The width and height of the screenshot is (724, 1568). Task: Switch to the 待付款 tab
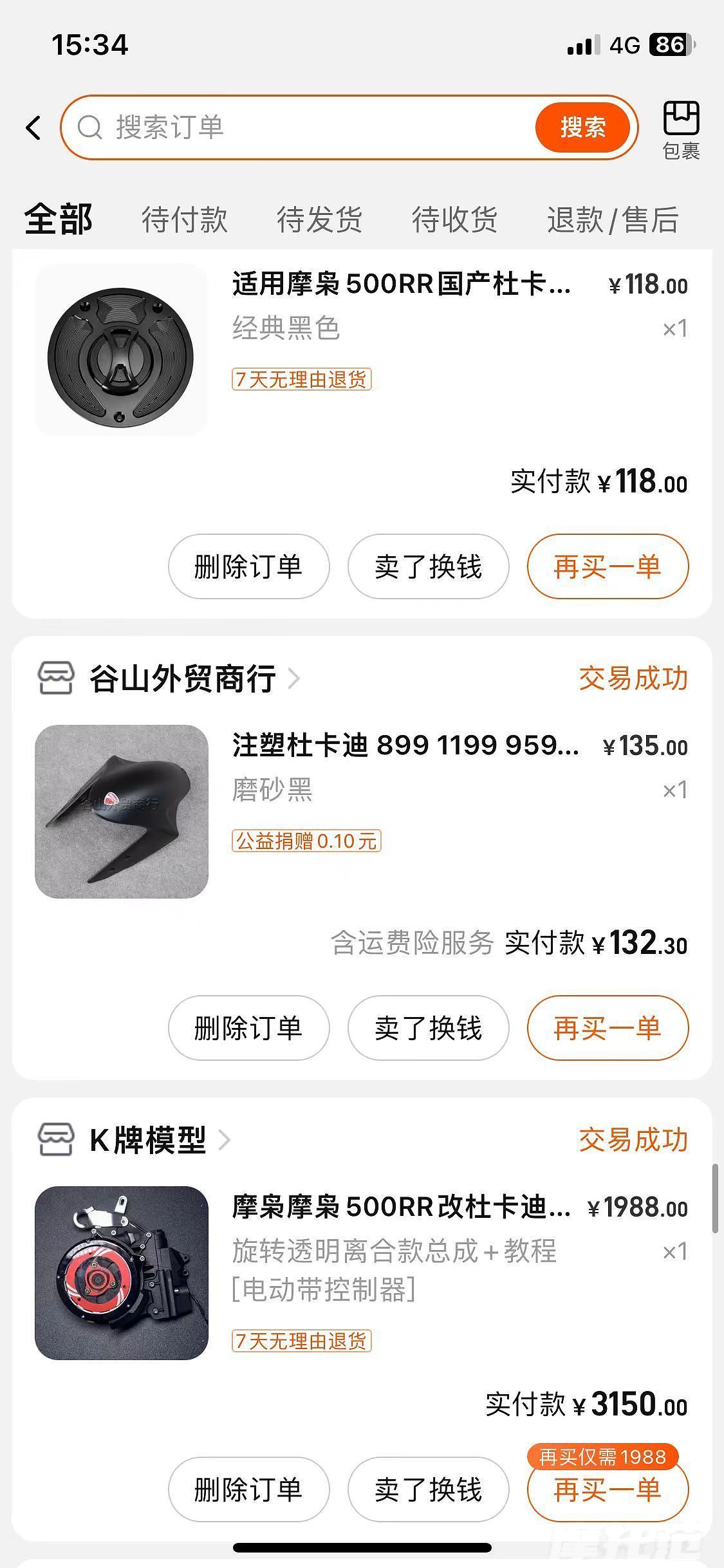pyautogui.click(x=185, y=219)
